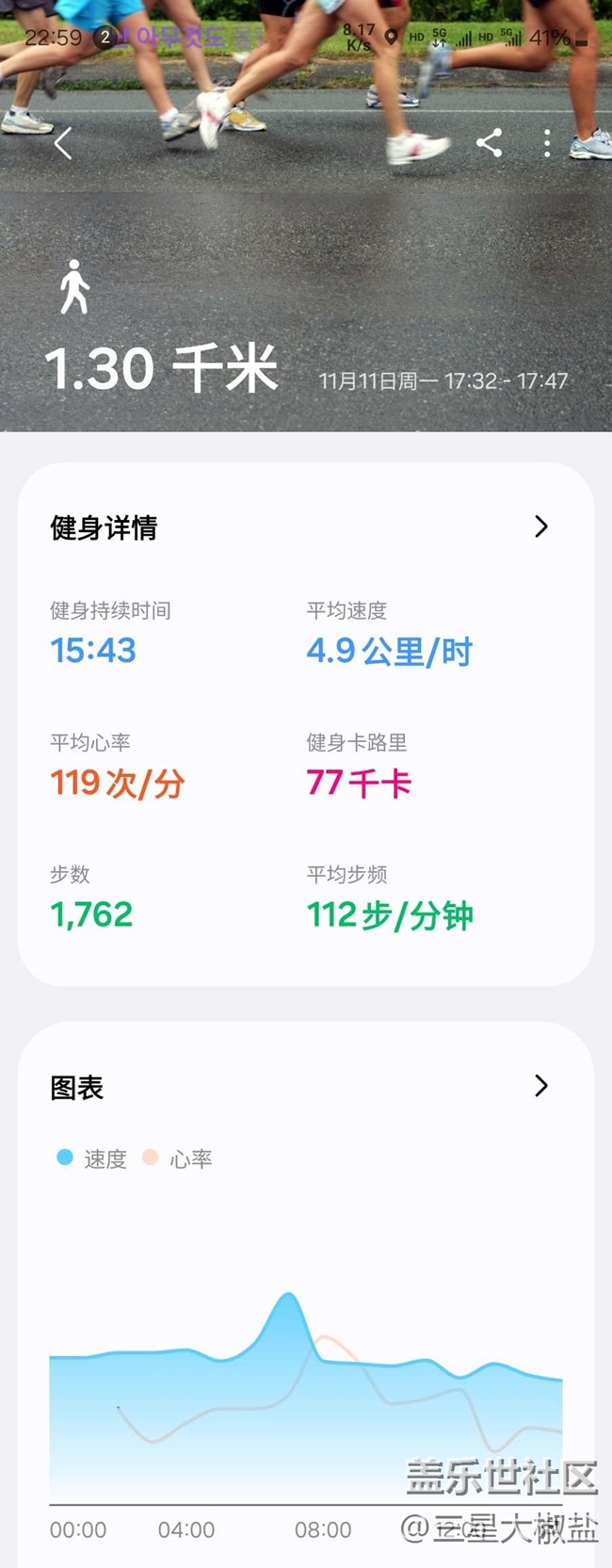This screenshot has width=612, height=1568.
Task: Expand the 健身详情 chevron
Action: pyautogui.click(x=540, y=526)
